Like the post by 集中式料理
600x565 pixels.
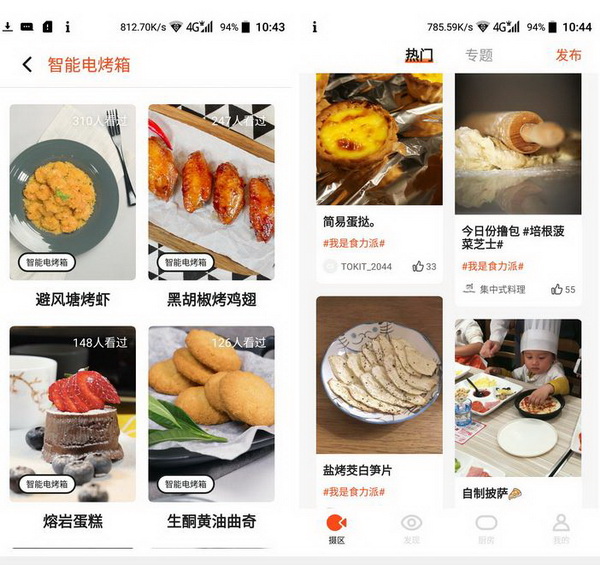point(563,289)
